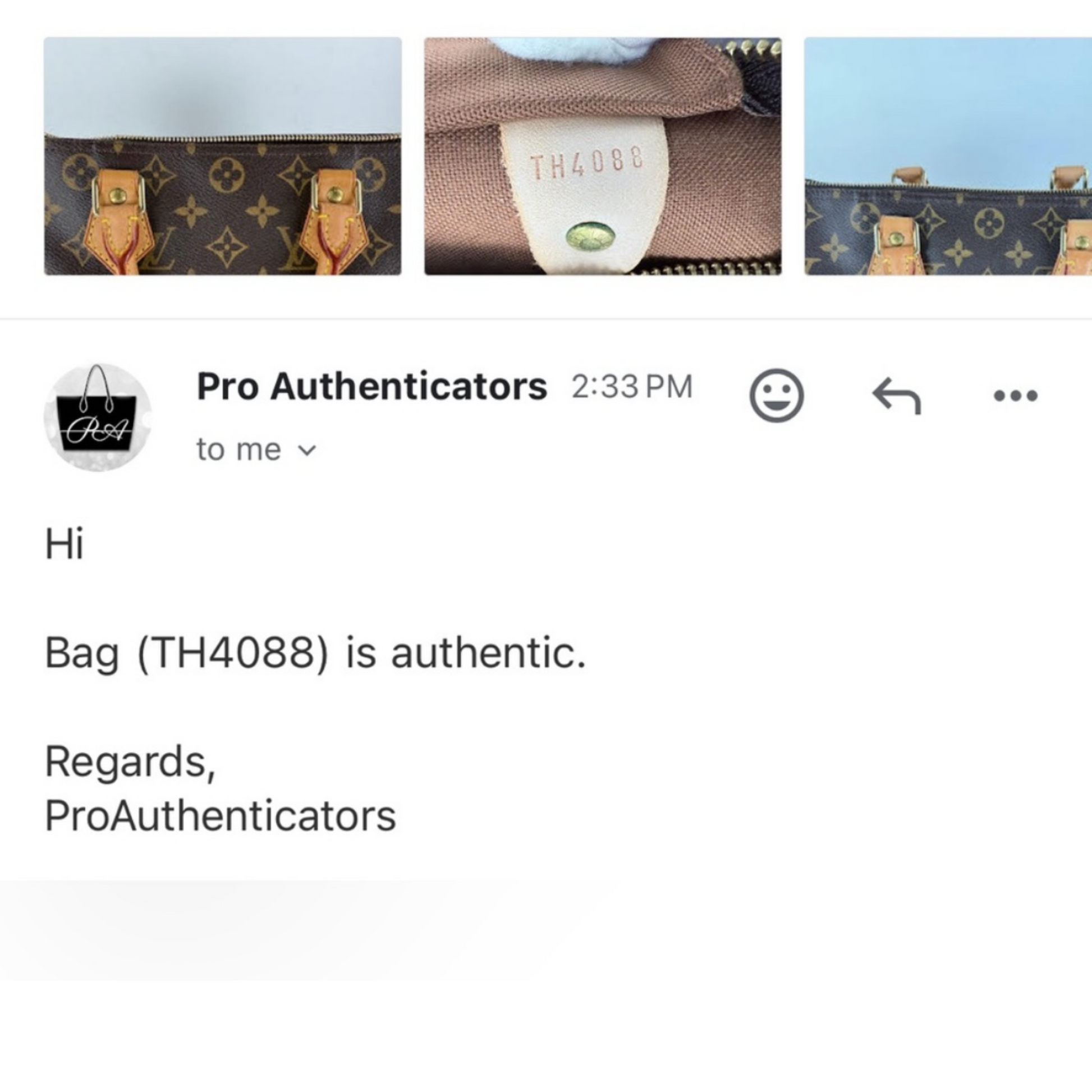
Task: Open the third attachment with blue background
Action: tap(948, 157)
